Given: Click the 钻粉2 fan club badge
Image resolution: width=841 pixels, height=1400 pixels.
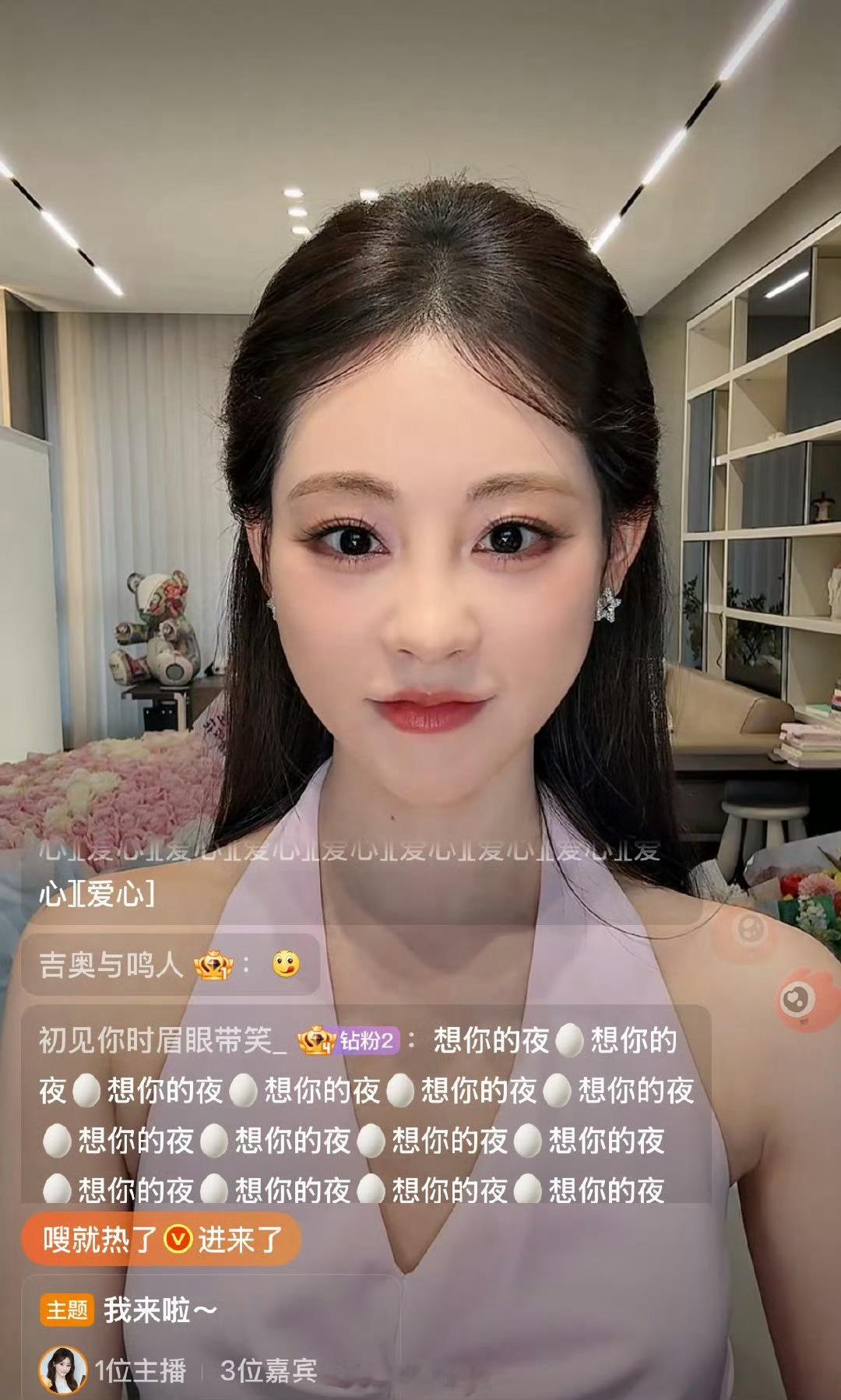Looking at the screenshot, I should pos(366,1039).
